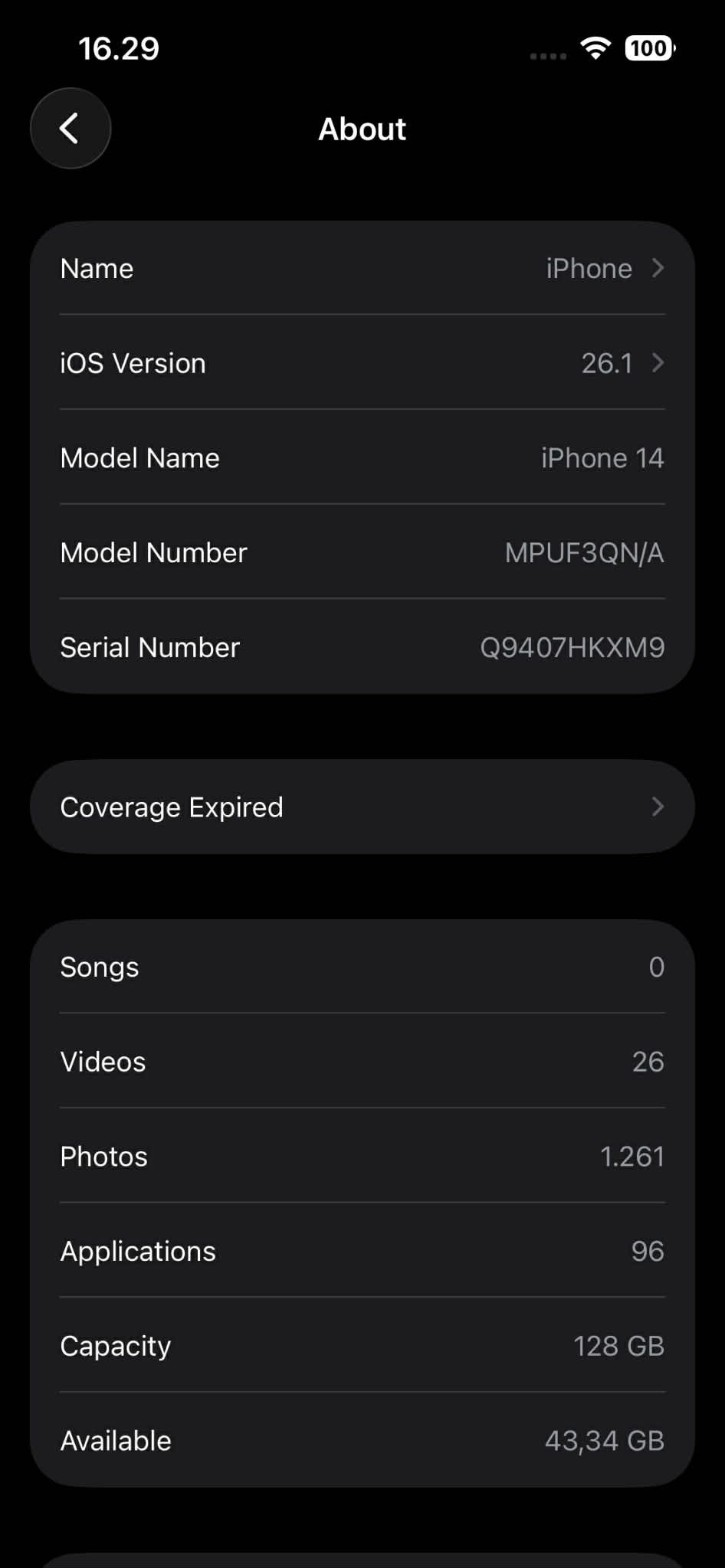This screenshot has height=1568, width=725.
Task: Tap Model Number to toggle its format
Action: click(x=362, y=553)
